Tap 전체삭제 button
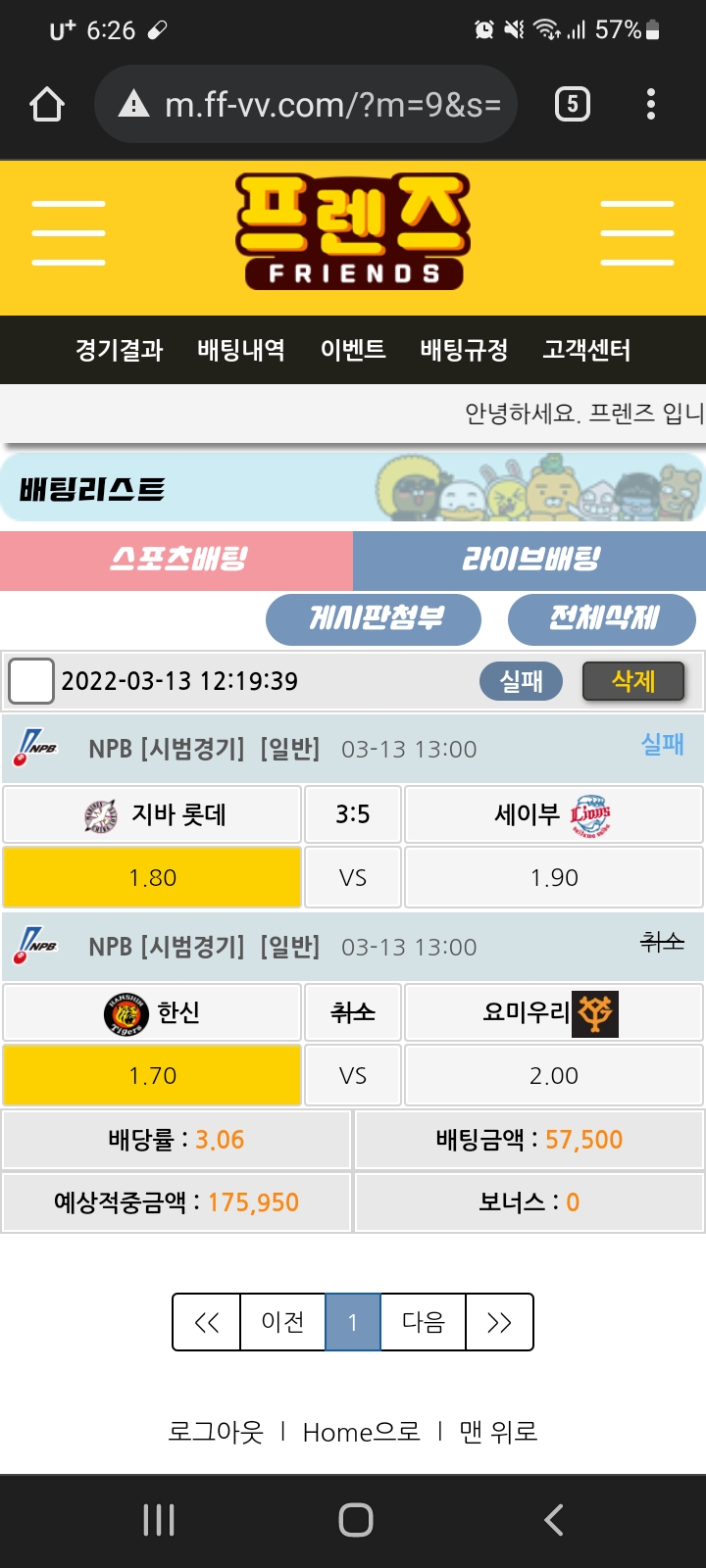 602,618
